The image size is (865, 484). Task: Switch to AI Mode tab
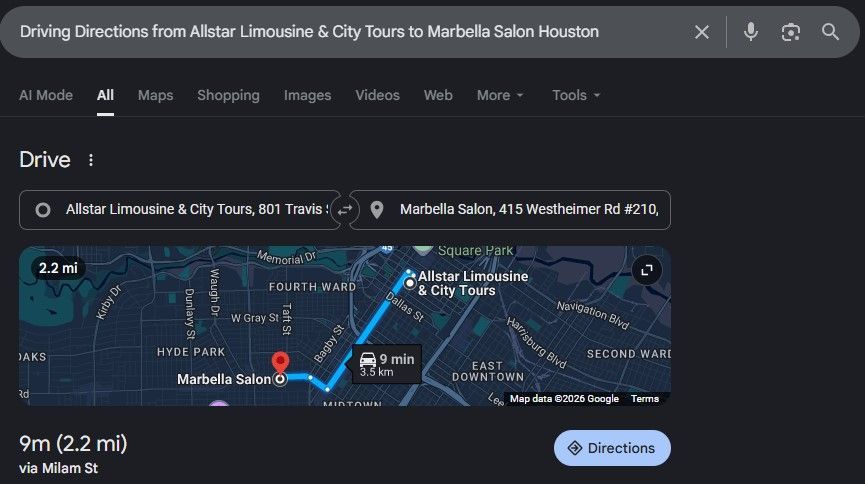point(46,95)
